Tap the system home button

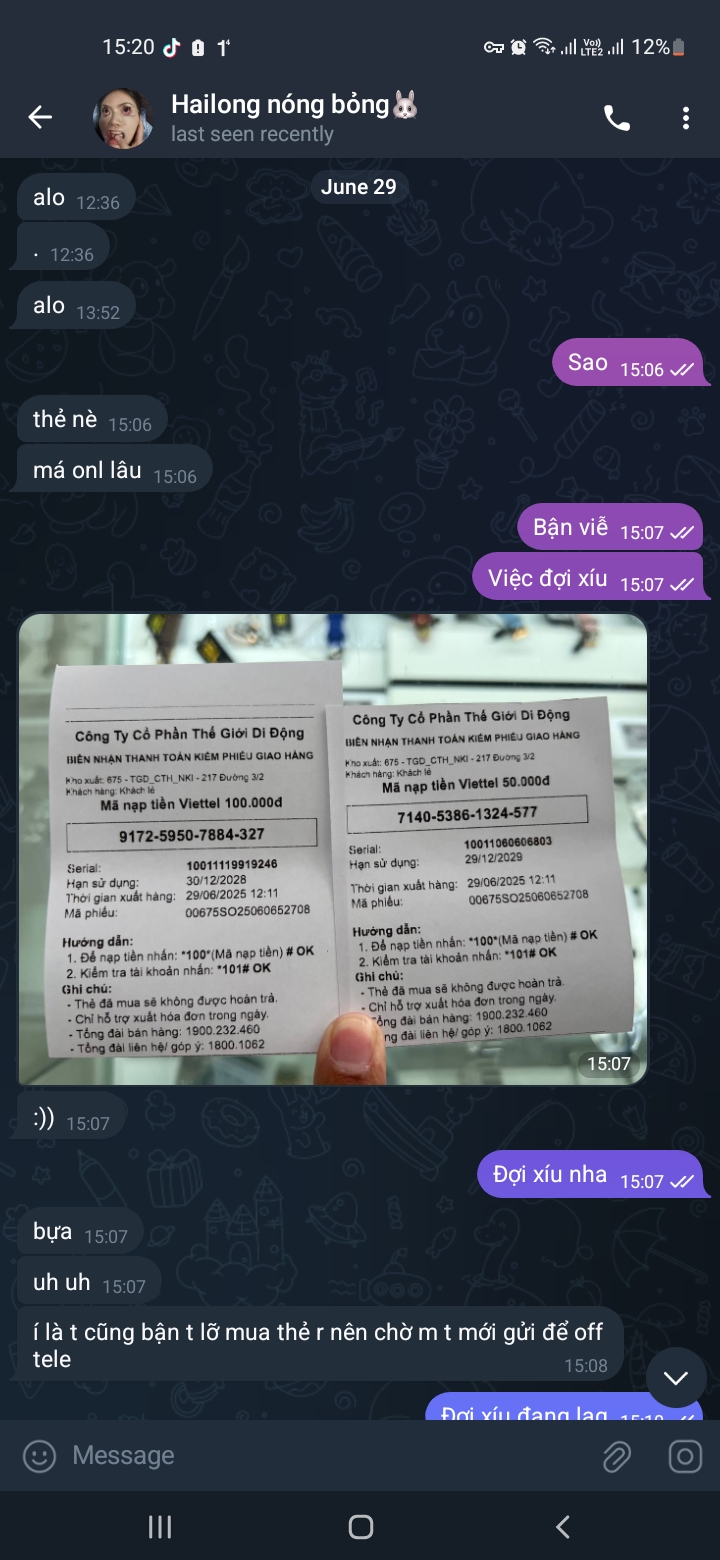click(x=360, y=1527)
